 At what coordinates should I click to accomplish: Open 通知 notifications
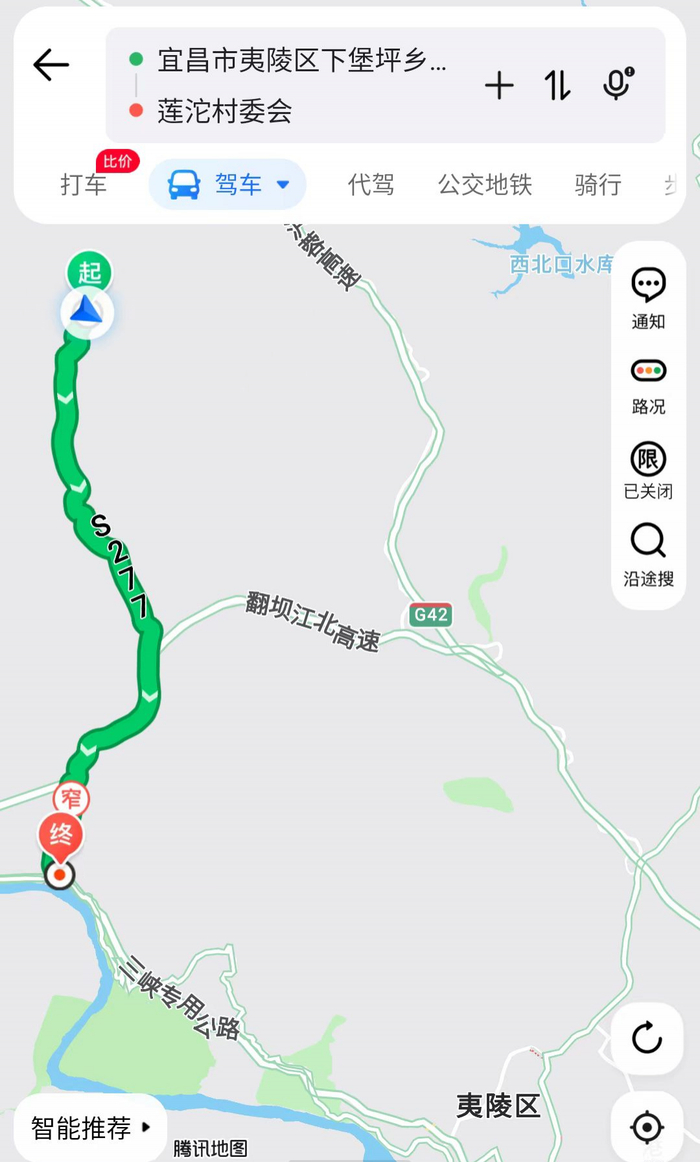point(648,298)
